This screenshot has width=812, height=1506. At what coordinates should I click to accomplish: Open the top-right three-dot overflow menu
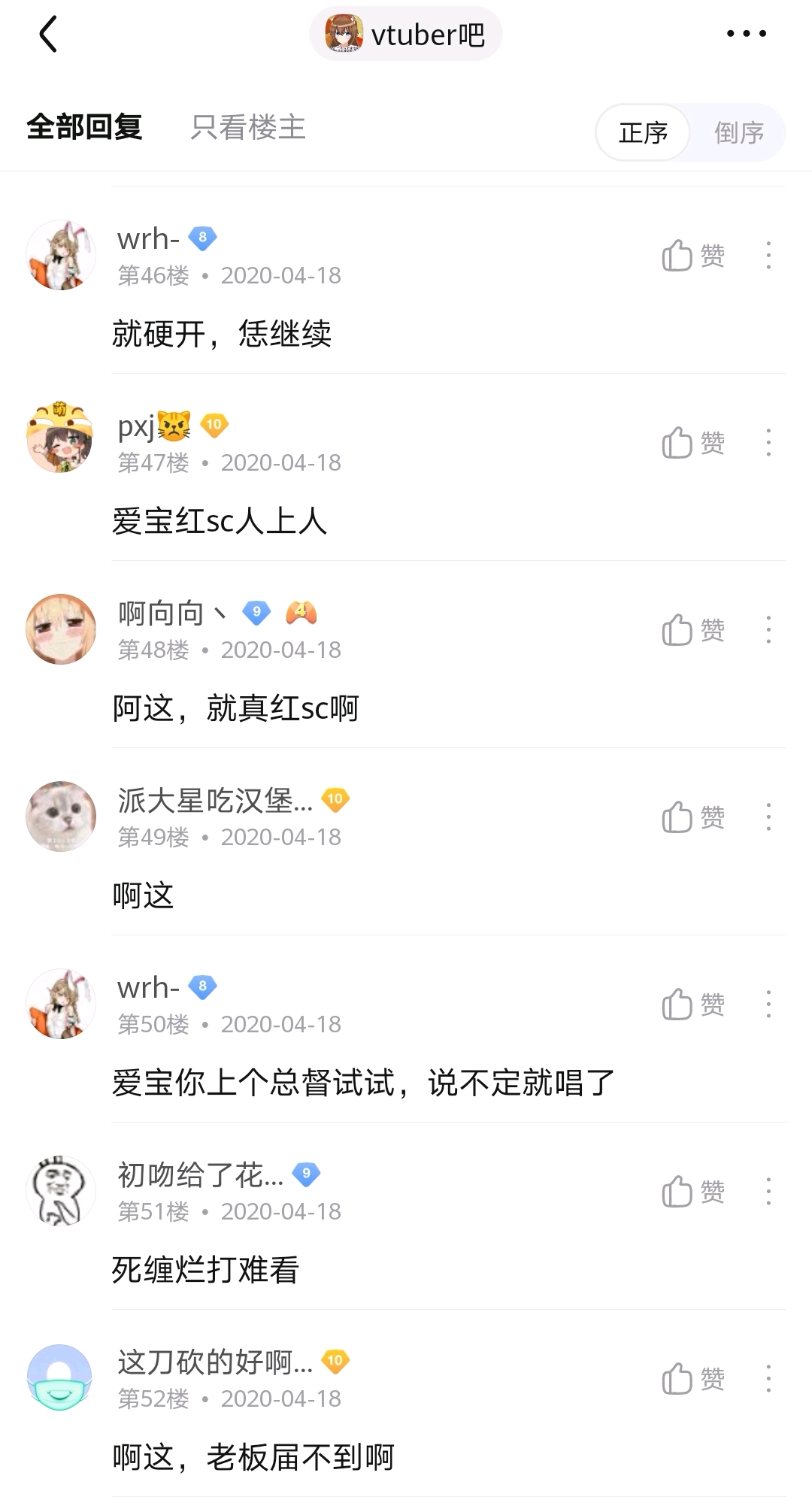click(746, 34)
